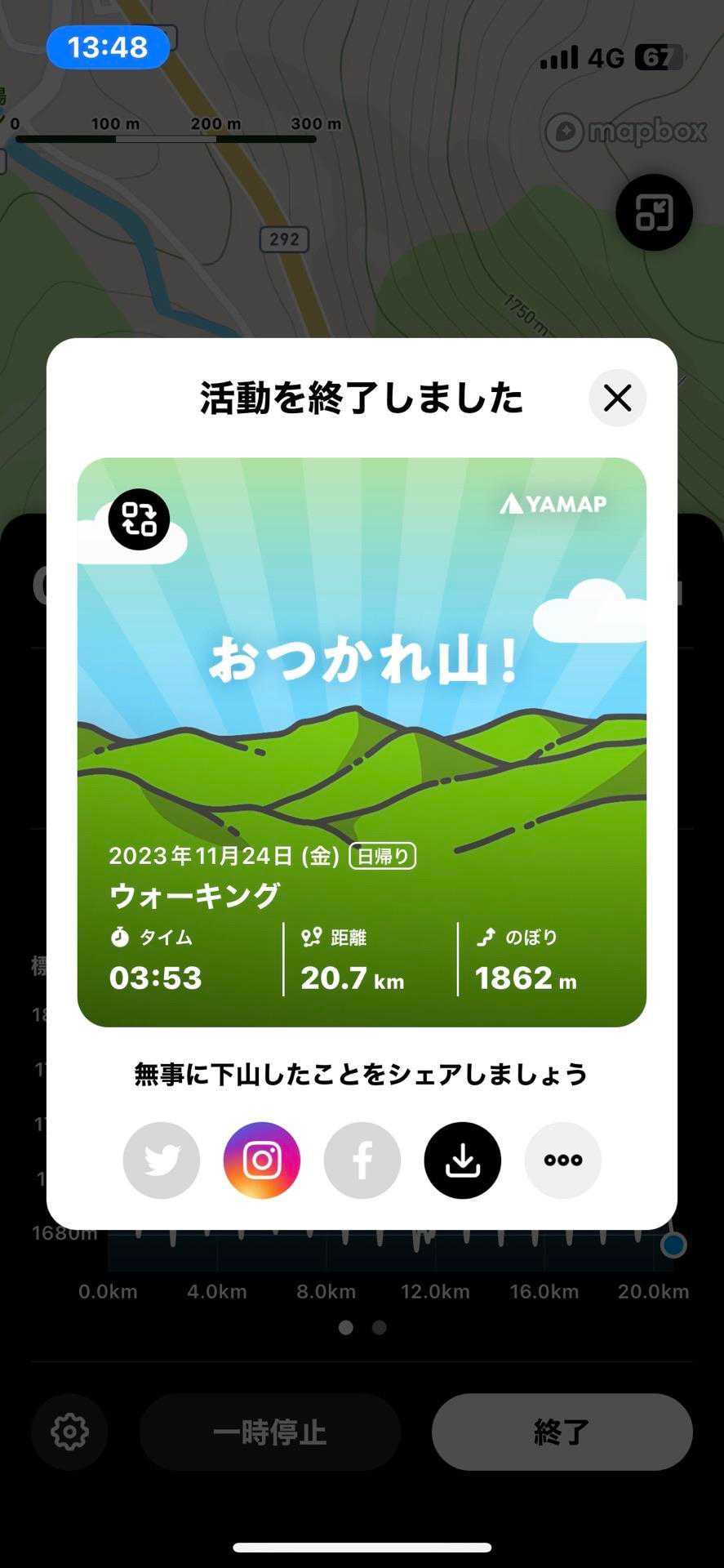Close the activity finished dialog
724x1568 pixels.
(x=617, y=399)
